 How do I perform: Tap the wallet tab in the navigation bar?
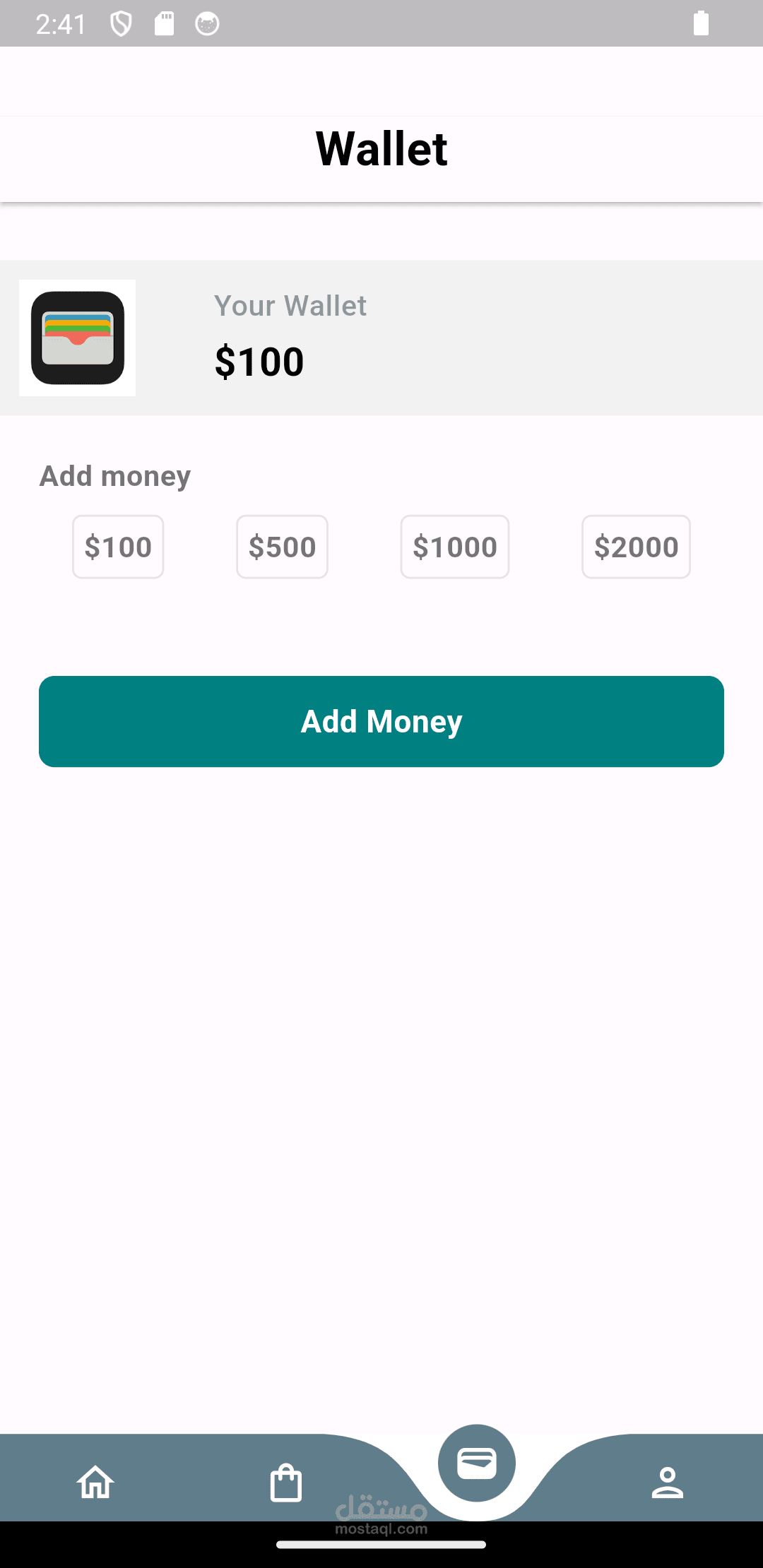[x=477, y=1463]
